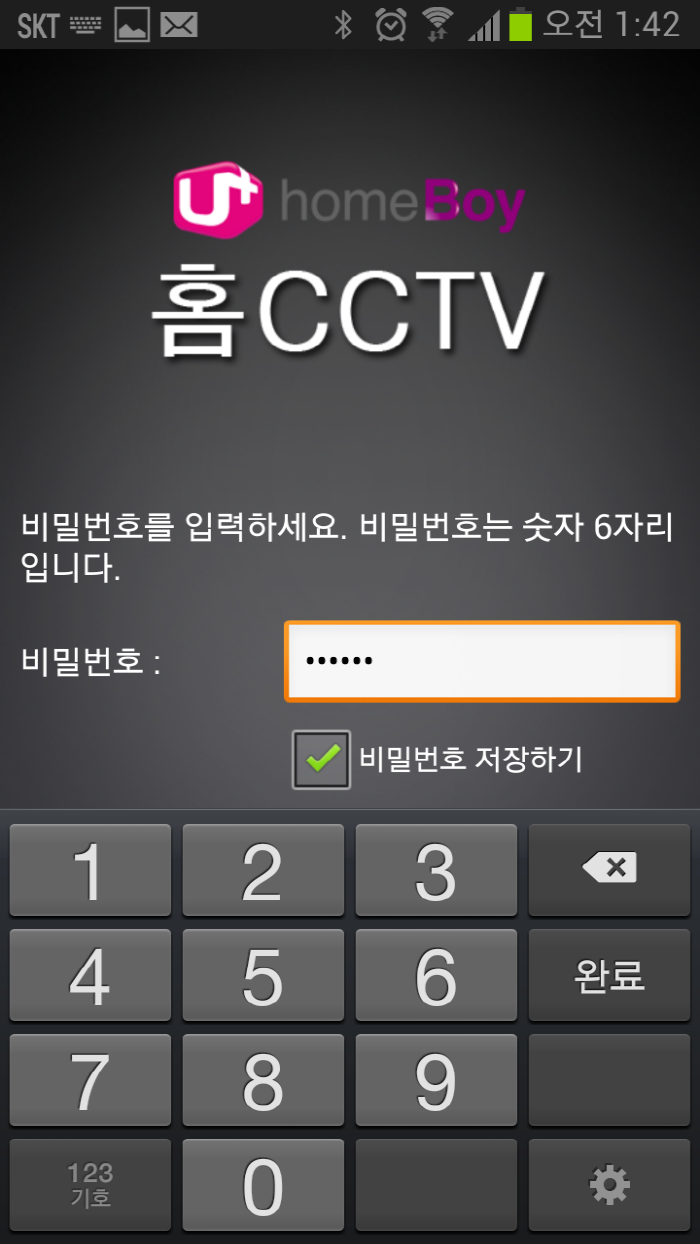Tap the backspace key on the keypad
The width and height of the screenshot is (700, 1244).
click(x=609, y=869)
